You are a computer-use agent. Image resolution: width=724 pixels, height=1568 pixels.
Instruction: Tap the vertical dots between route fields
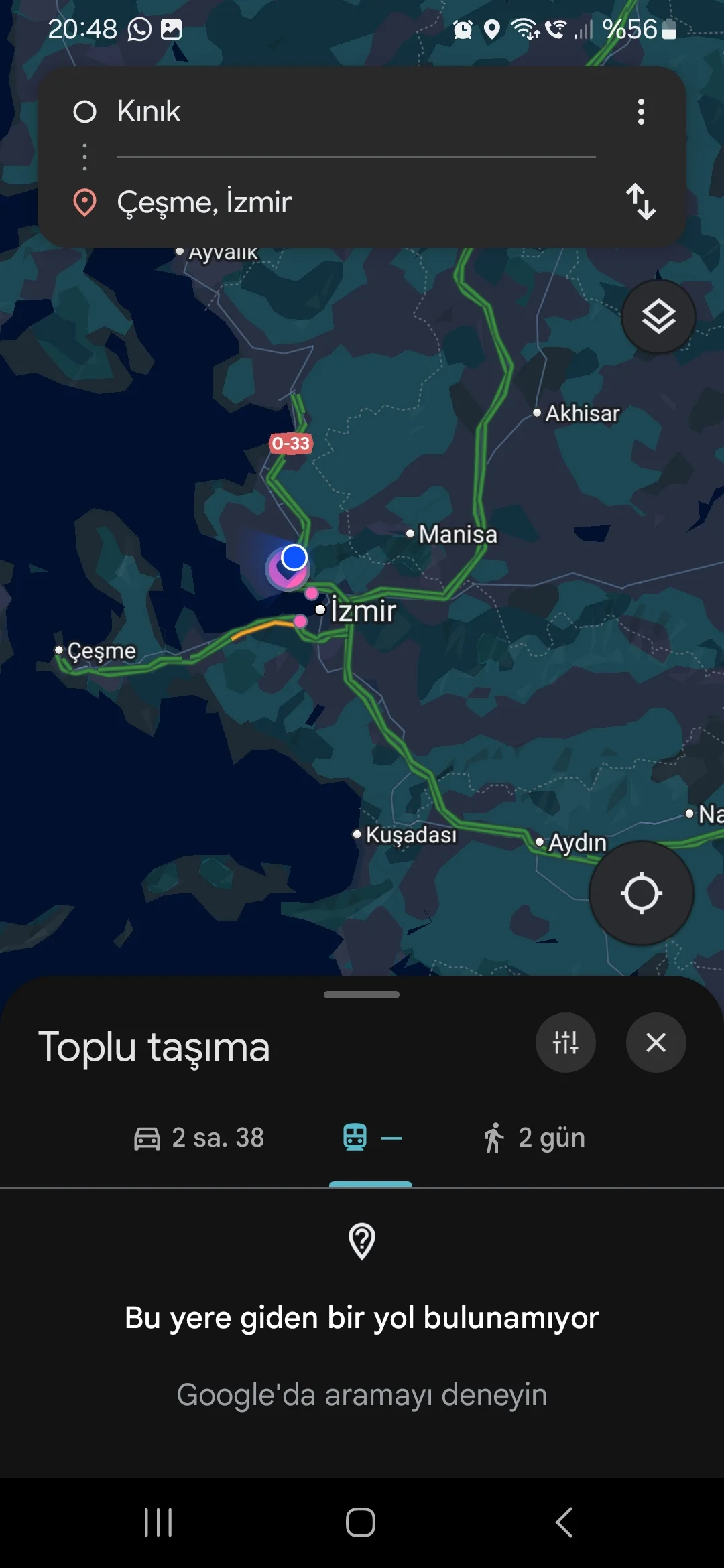84,155
